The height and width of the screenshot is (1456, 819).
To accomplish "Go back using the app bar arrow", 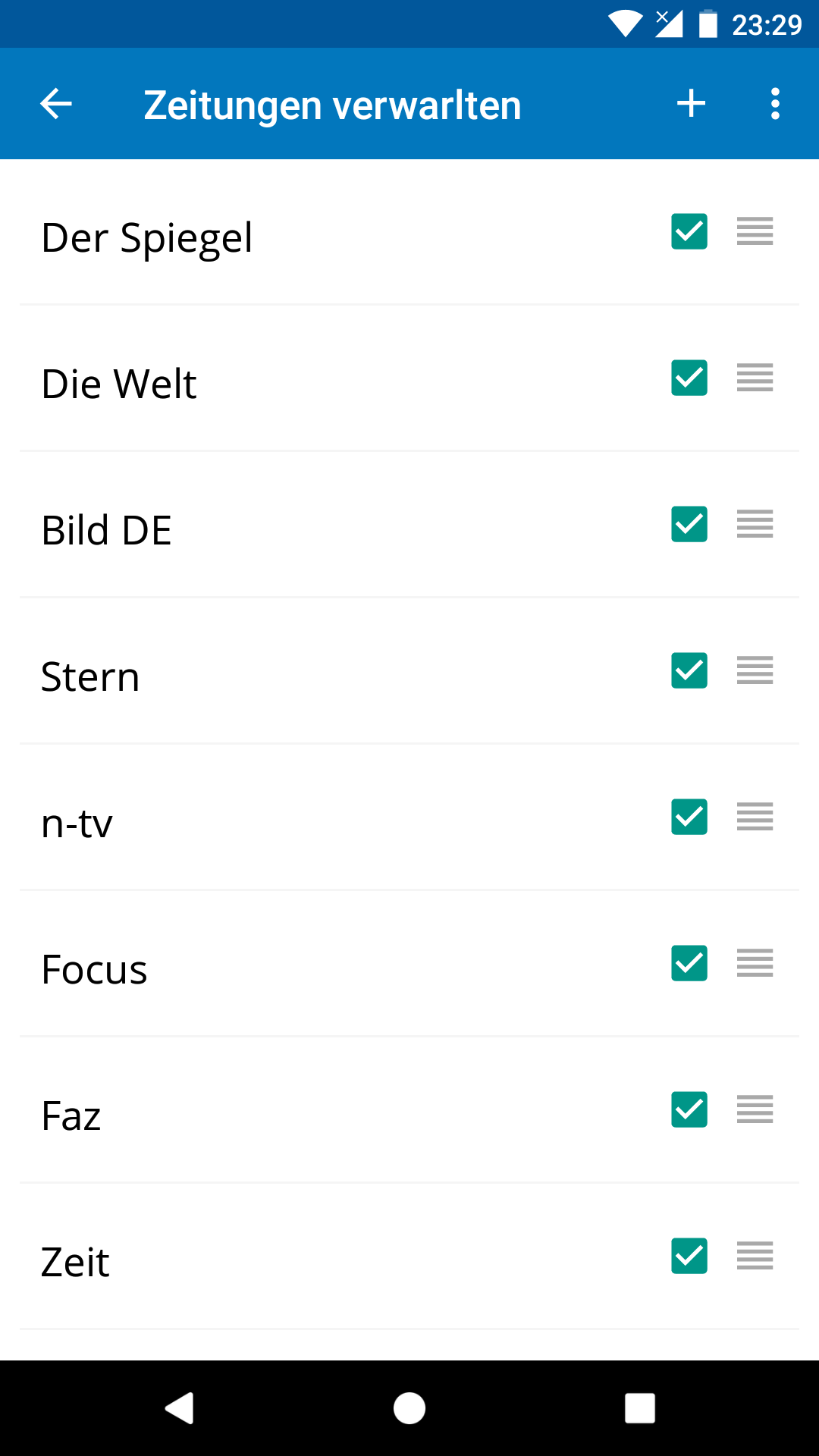I will coord(56,104).
